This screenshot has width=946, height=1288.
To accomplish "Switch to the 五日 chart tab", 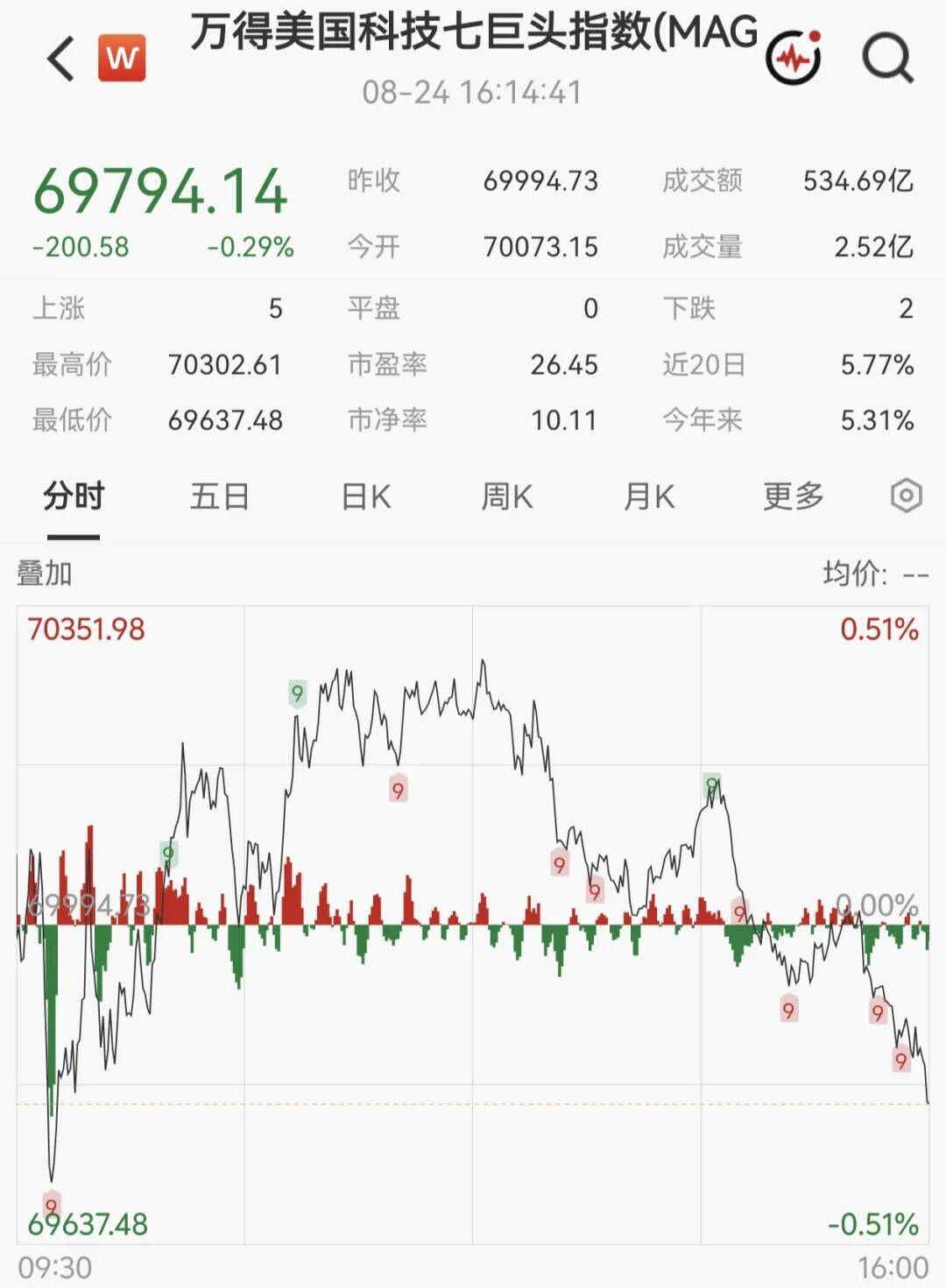I will click(x=220, y=496).
